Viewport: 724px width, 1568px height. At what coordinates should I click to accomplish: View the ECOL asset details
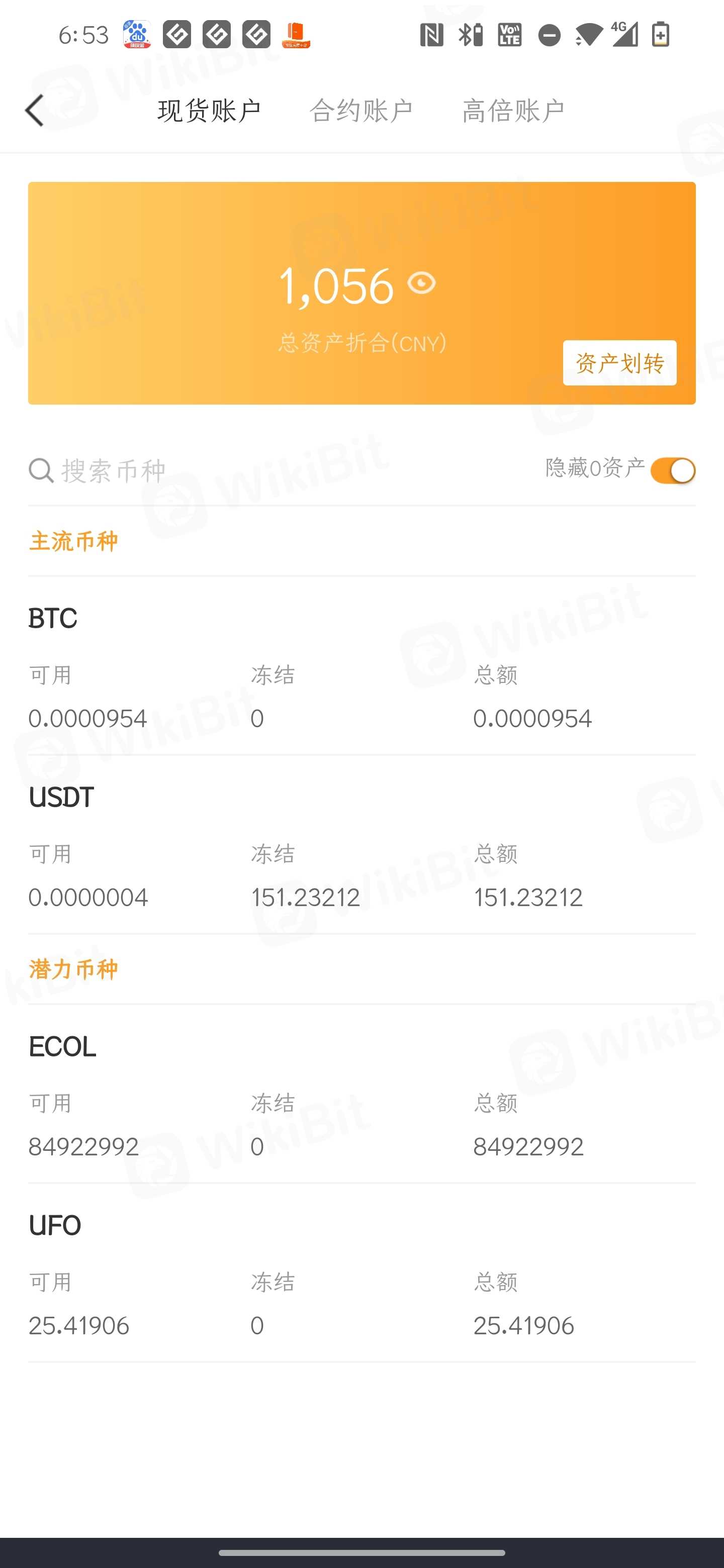tap(361, 1095)
